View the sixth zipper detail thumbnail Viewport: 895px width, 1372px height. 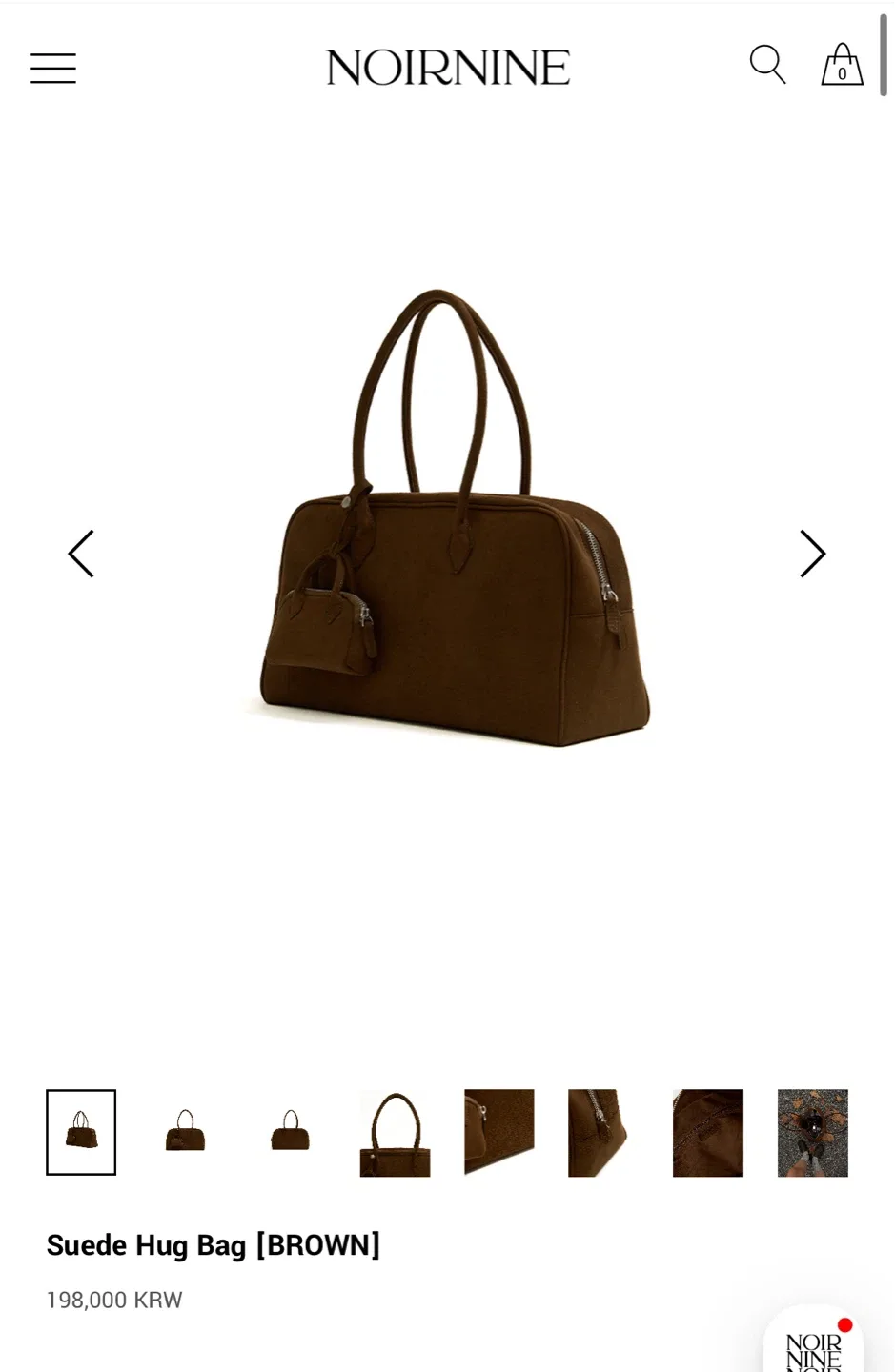click(603, 1132)
